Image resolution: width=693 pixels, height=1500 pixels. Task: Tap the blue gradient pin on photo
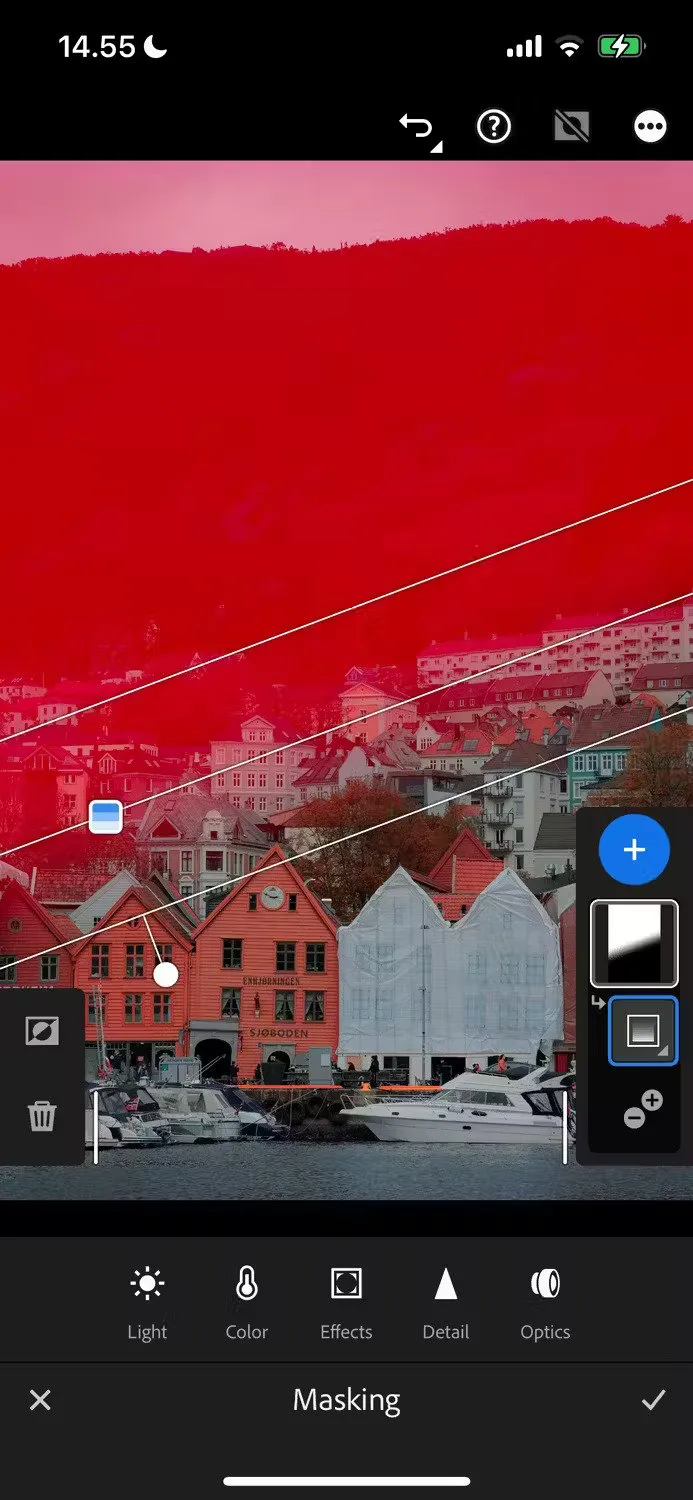(x=105, y=817)
